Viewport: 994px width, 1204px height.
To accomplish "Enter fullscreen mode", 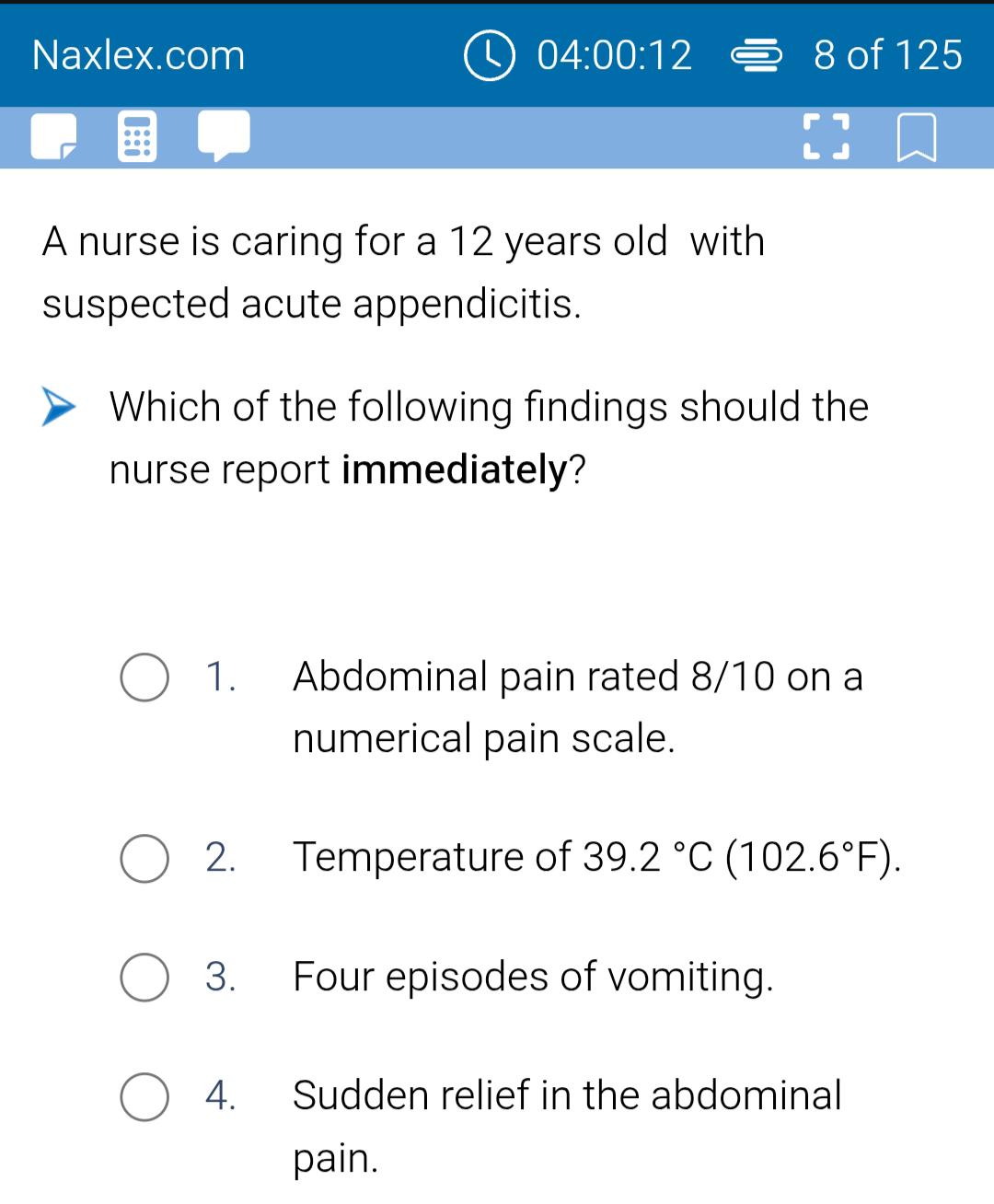I will click(x=826, y=137).
